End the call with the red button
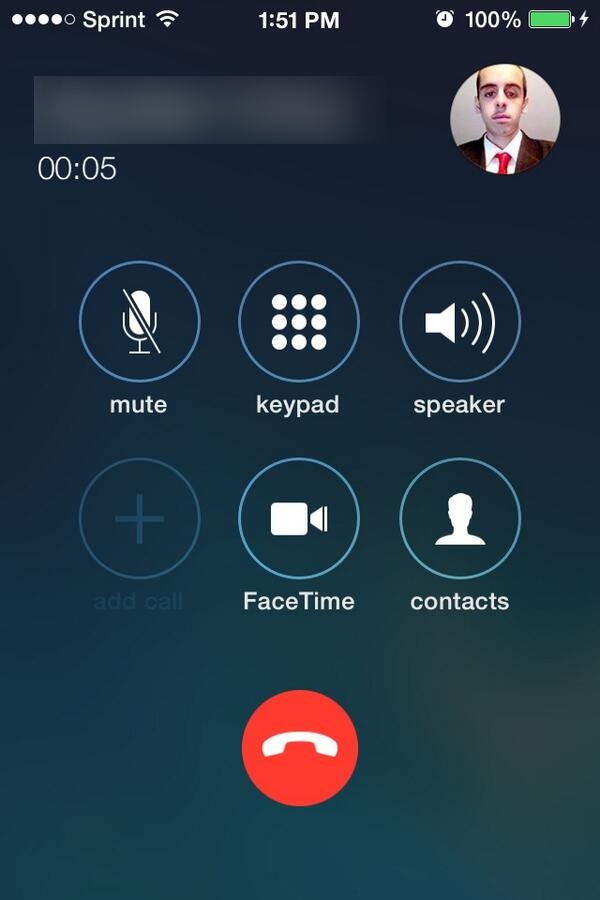Screen dimensions: 600x900 click(299, 747)
